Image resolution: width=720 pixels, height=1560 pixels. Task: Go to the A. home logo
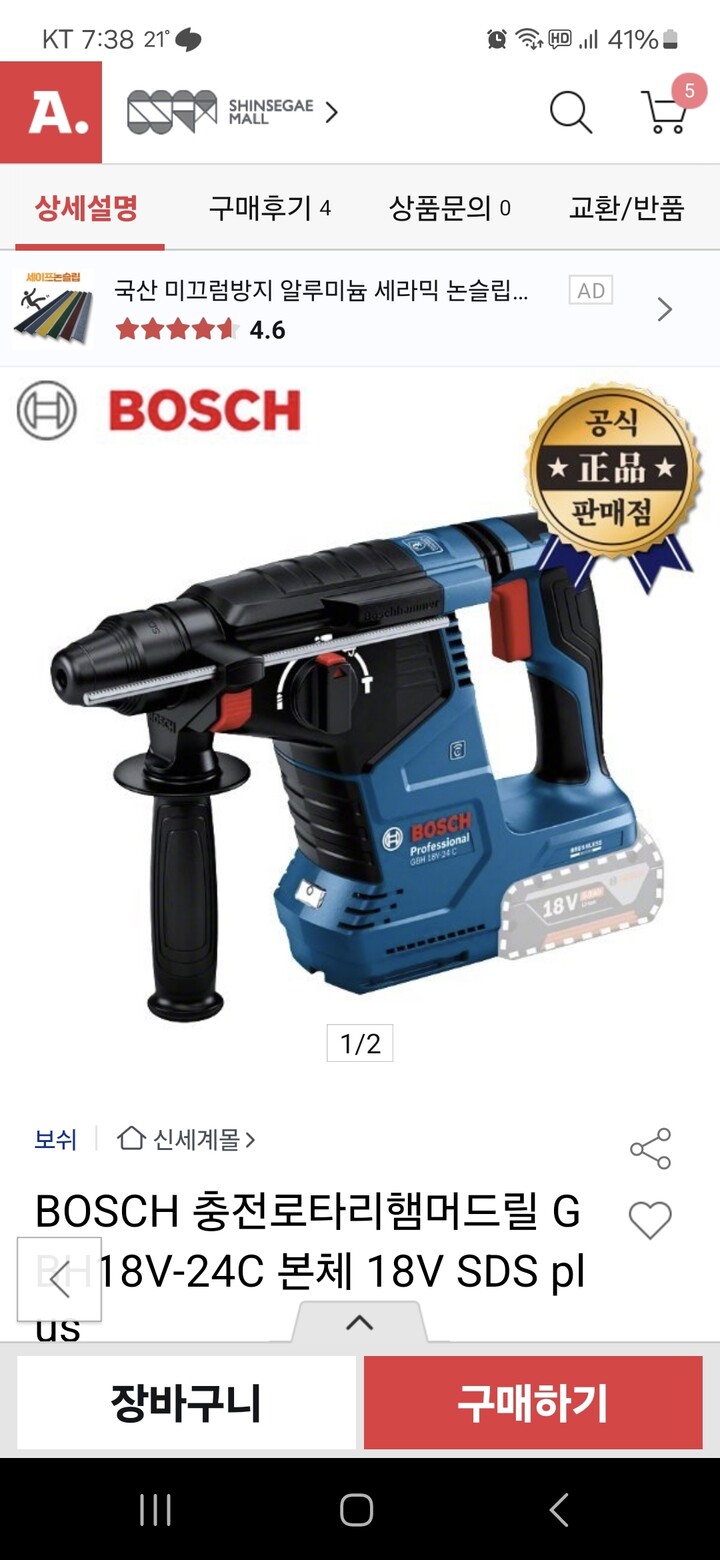point(51,112)
